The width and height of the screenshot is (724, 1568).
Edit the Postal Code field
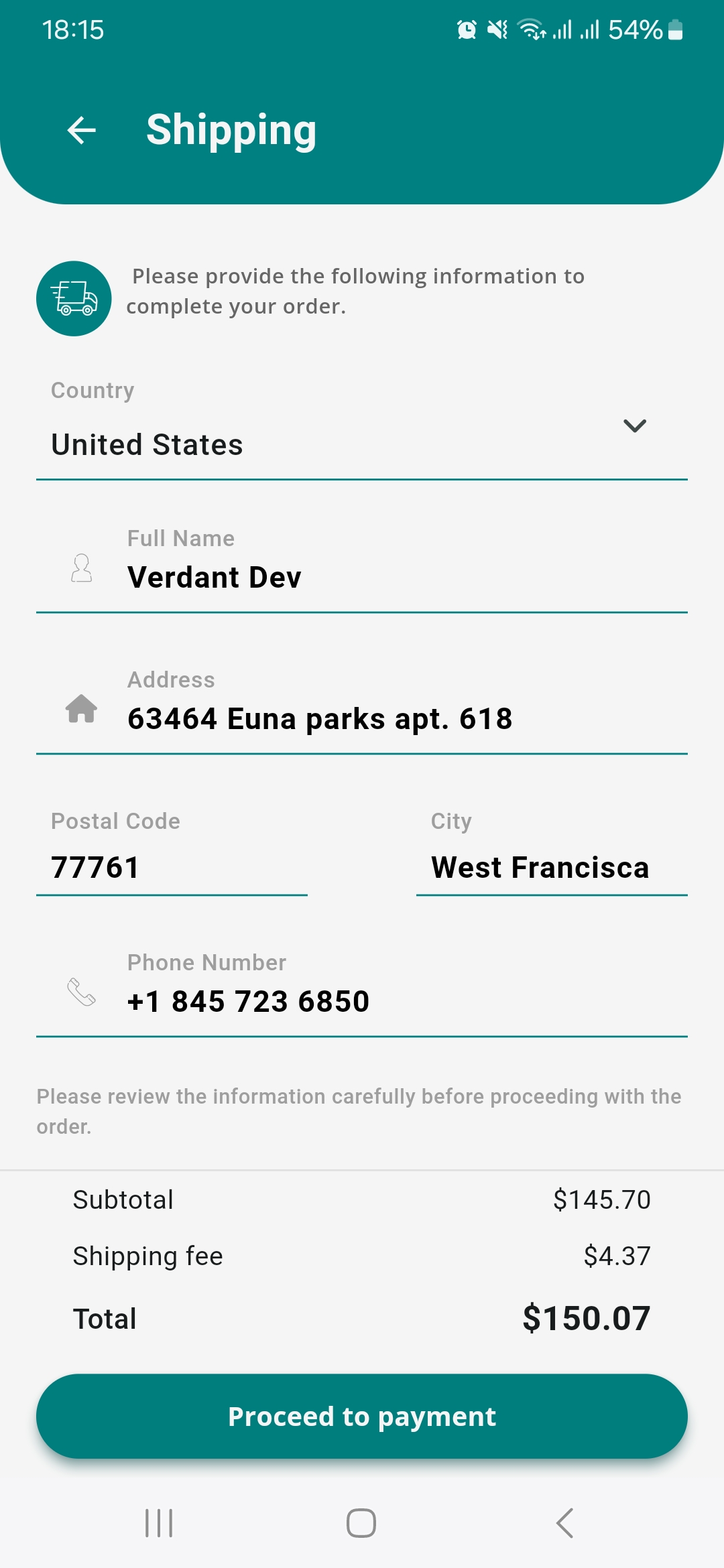pyautogui.click(x=172, y=867)
